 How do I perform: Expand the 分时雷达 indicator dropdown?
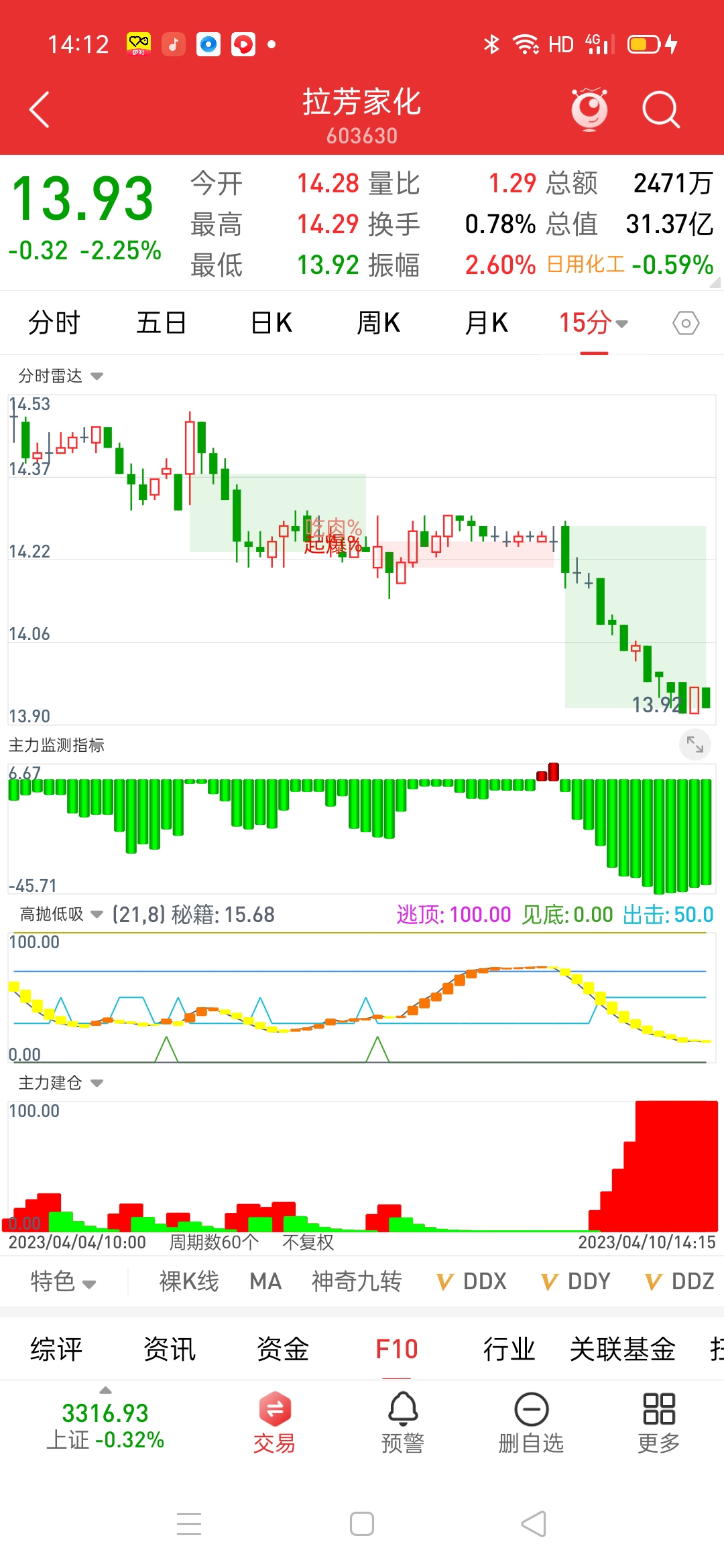tap(60, 376)
